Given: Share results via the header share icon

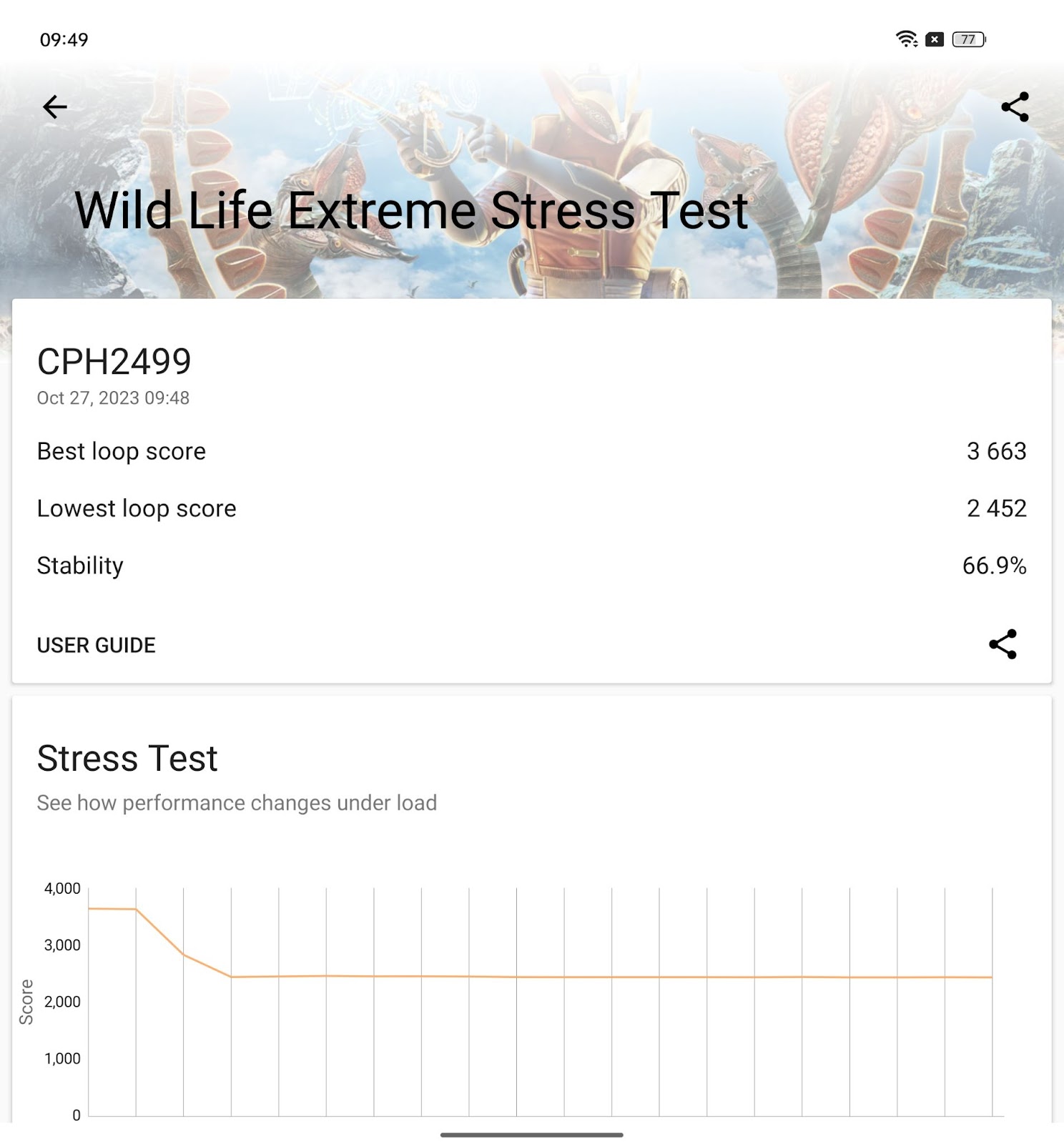Looking at the screenshot, I should [x=1015, y=107].
